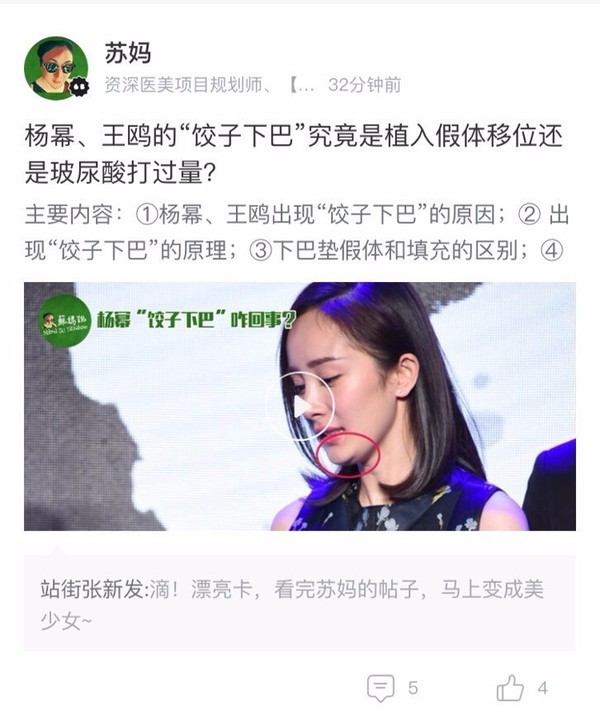Open 苏妈's profile avatar

pos(55,67)
